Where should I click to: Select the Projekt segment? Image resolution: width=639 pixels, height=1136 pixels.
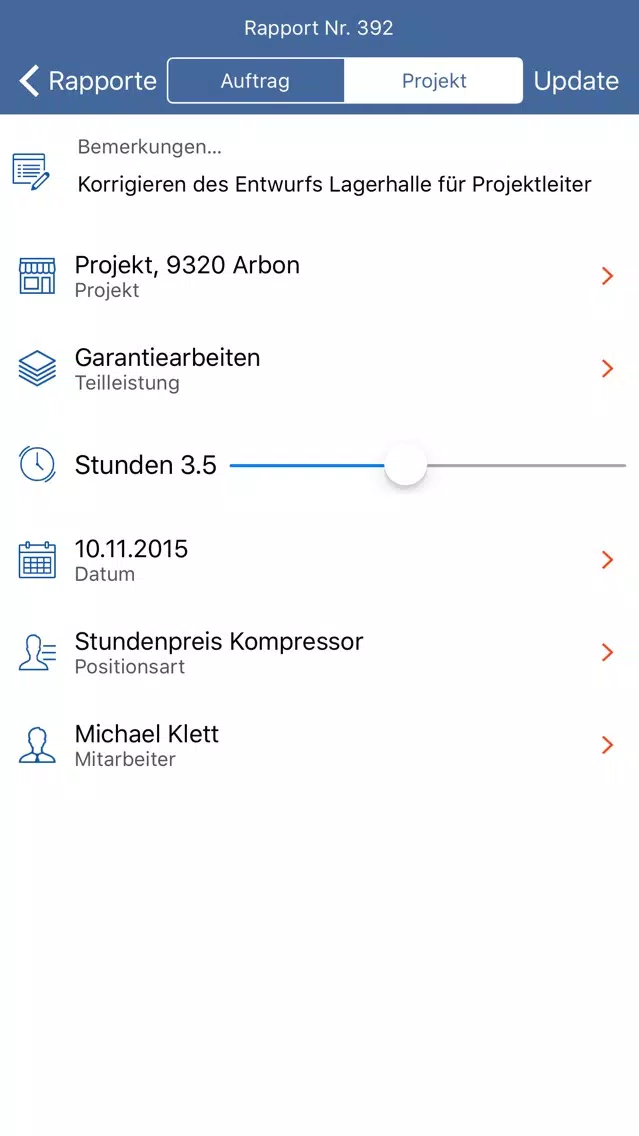(433, 80)
